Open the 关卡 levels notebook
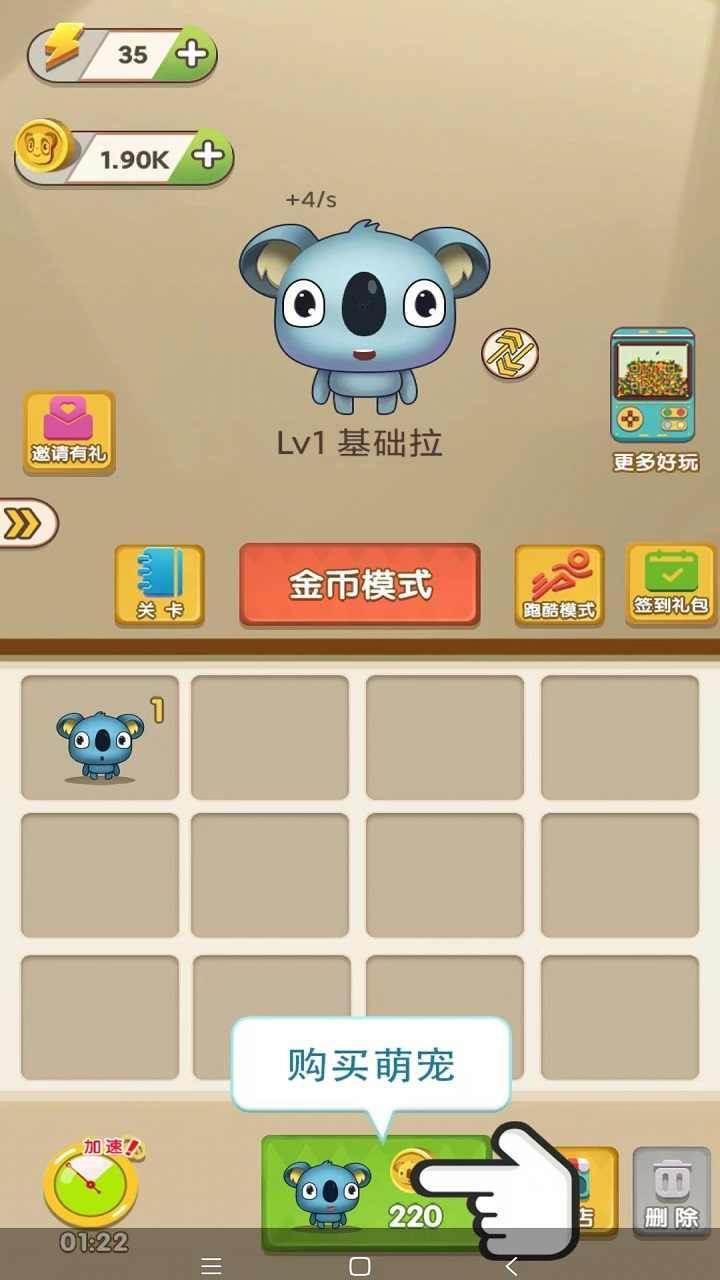 point(159,585)
